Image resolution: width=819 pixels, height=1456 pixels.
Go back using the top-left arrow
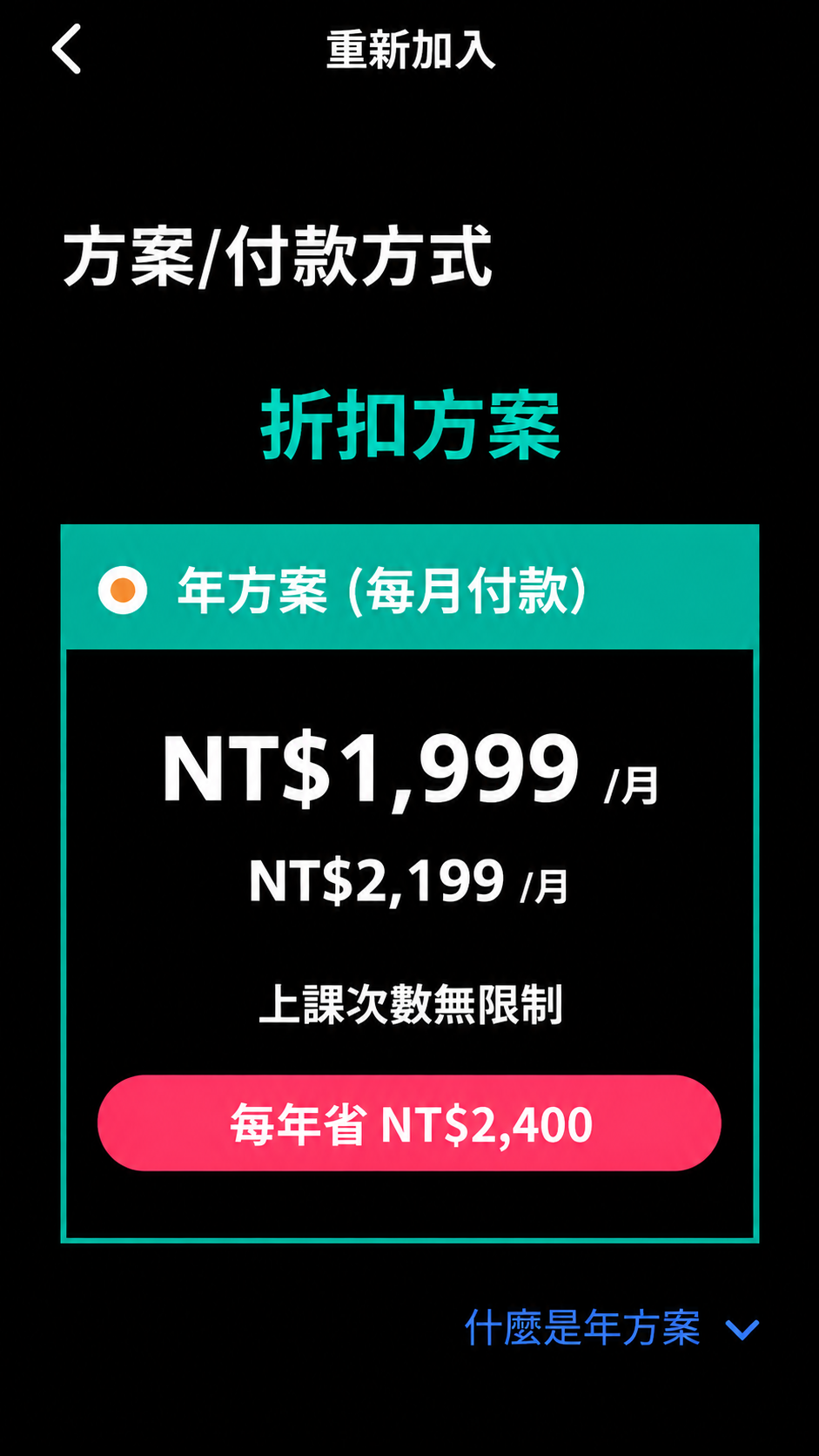click(67, 49)
